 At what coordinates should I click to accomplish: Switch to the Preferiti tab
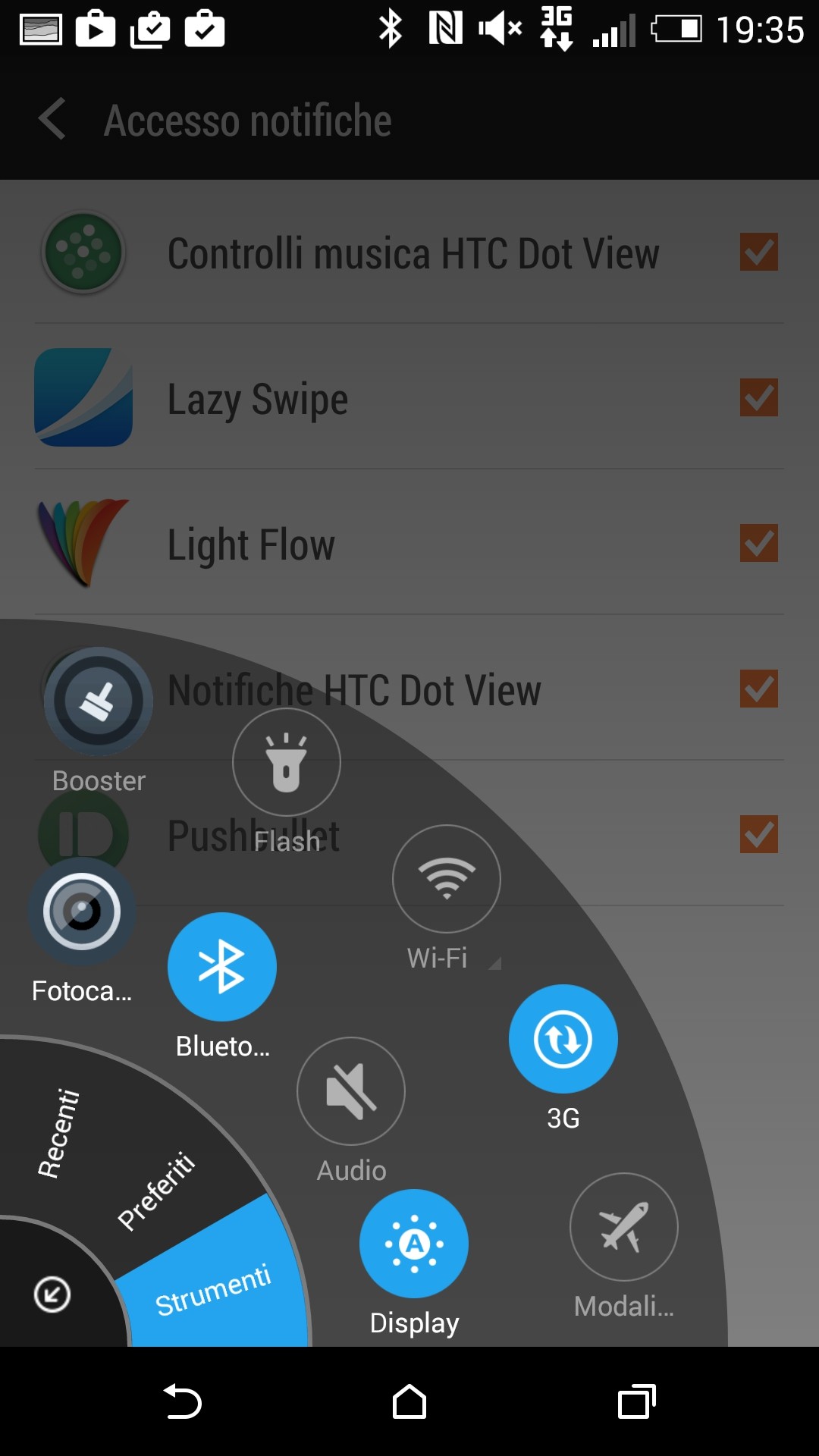(157, 1190)
